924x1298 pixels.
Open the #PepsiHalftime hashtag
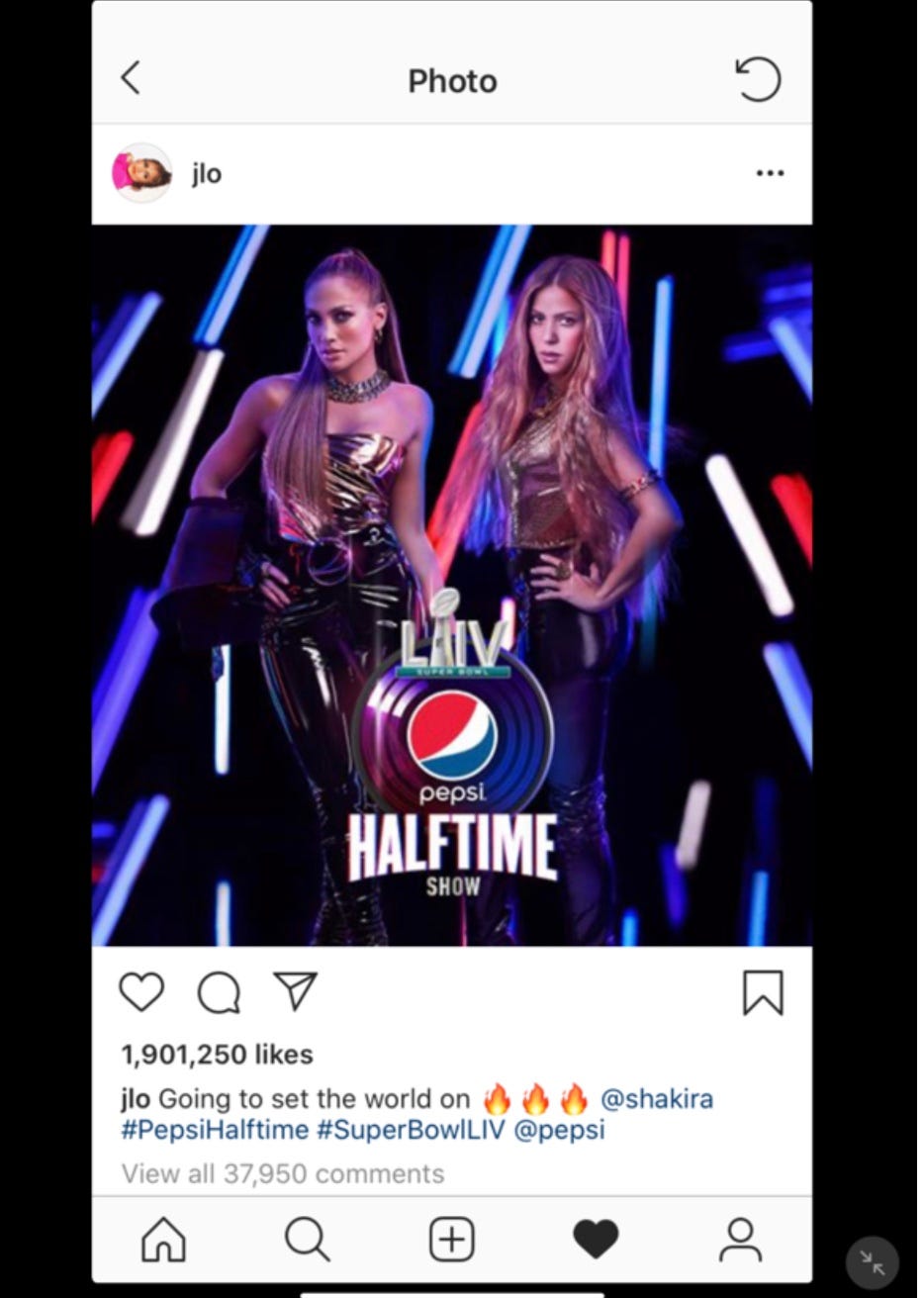tap(215, 1130)
